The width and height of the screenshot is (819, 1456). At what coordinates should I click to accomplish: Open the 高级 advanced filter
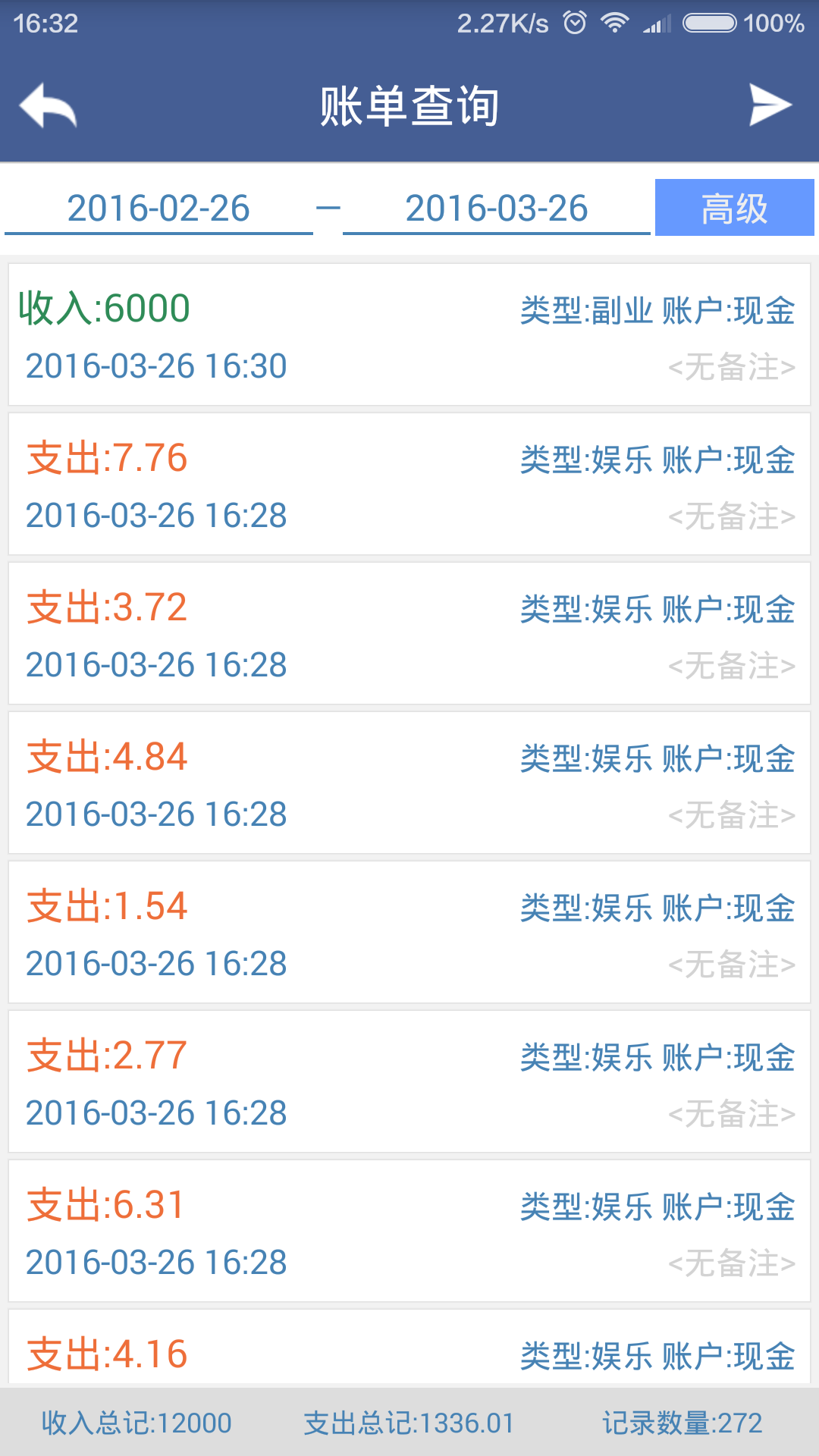coord(734,208)
